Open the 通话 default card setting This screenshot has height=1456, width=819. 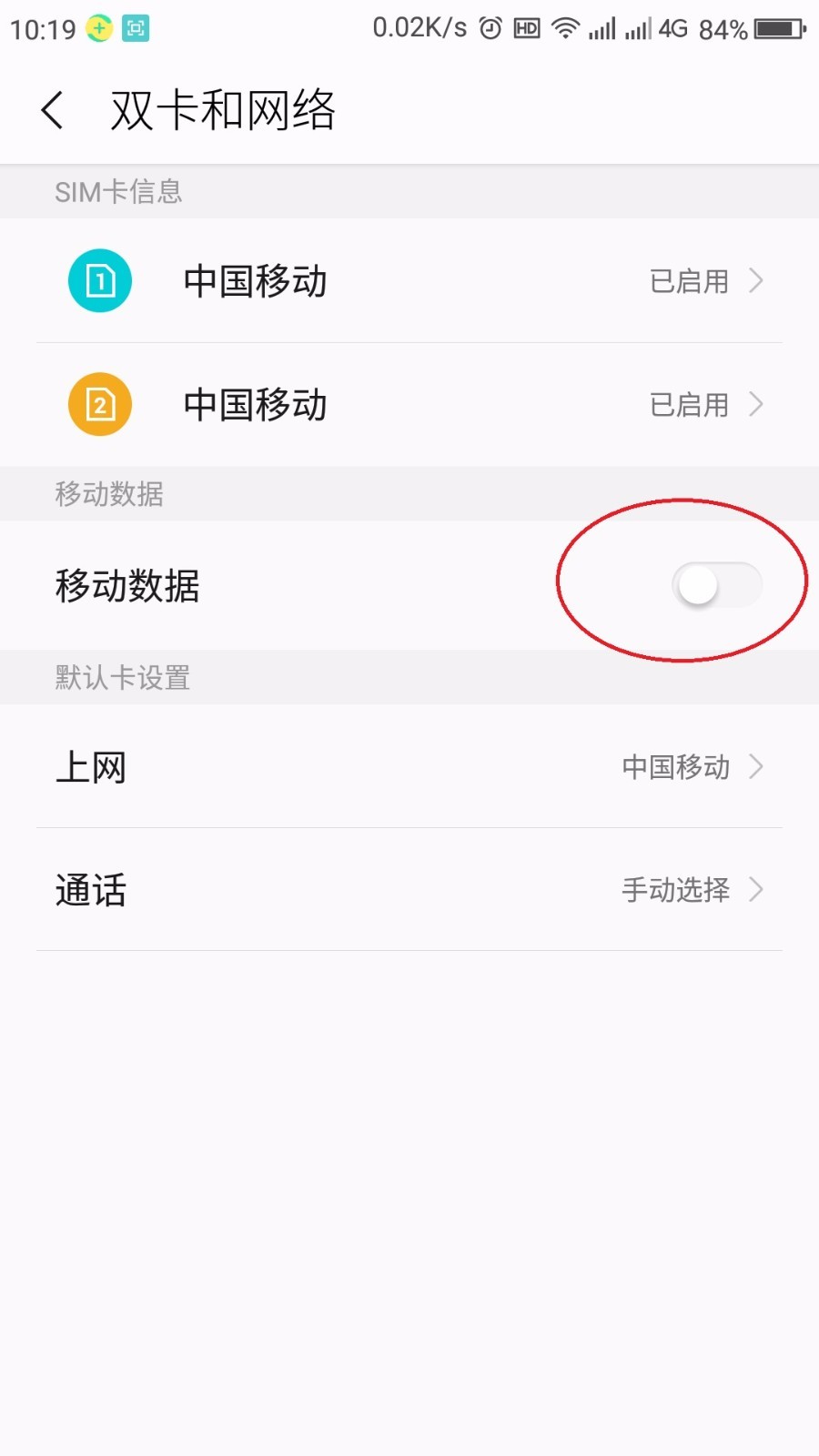coord(409,890)
